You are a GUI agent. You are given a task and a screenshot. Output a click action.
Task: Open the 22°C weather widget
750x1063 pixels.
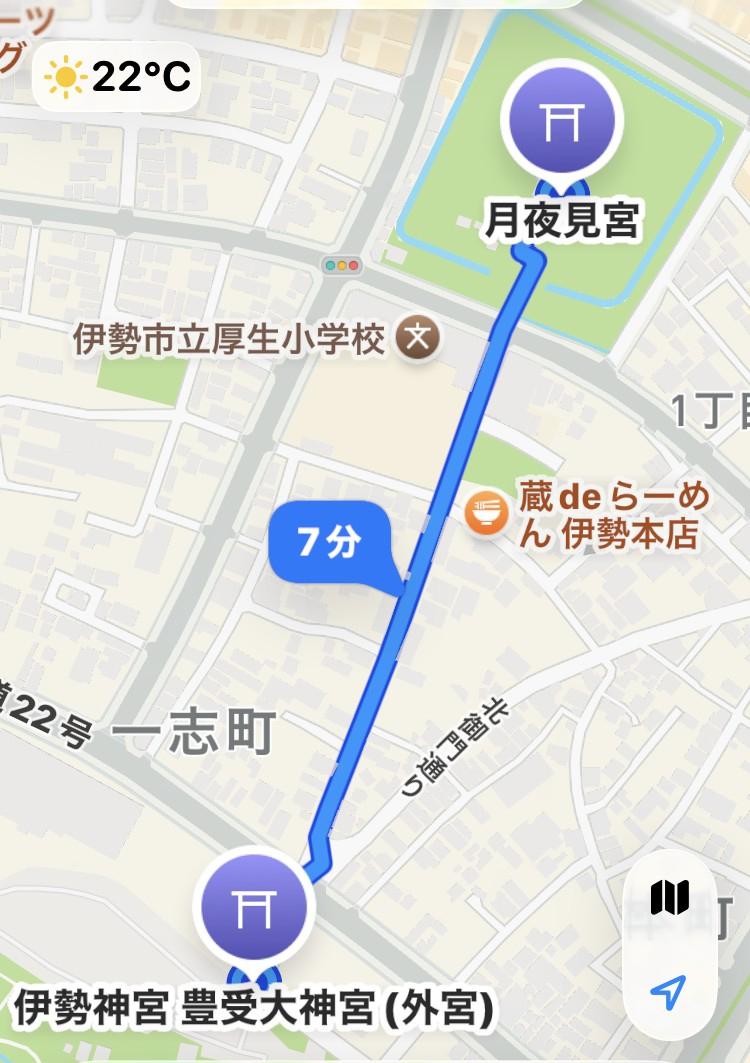(x=118, y=76)
